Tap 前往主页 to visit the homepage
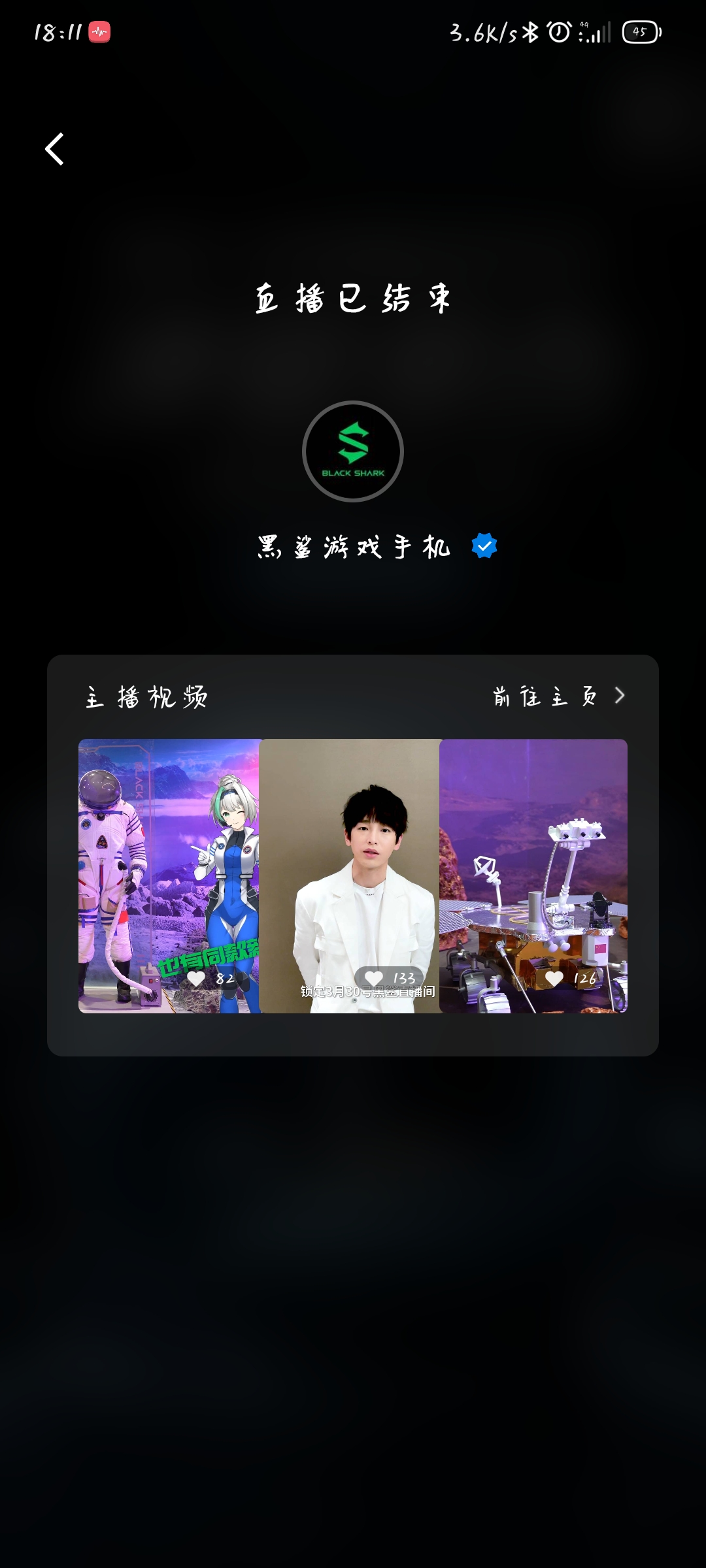The image size is (706, 1568). point(559,696)
